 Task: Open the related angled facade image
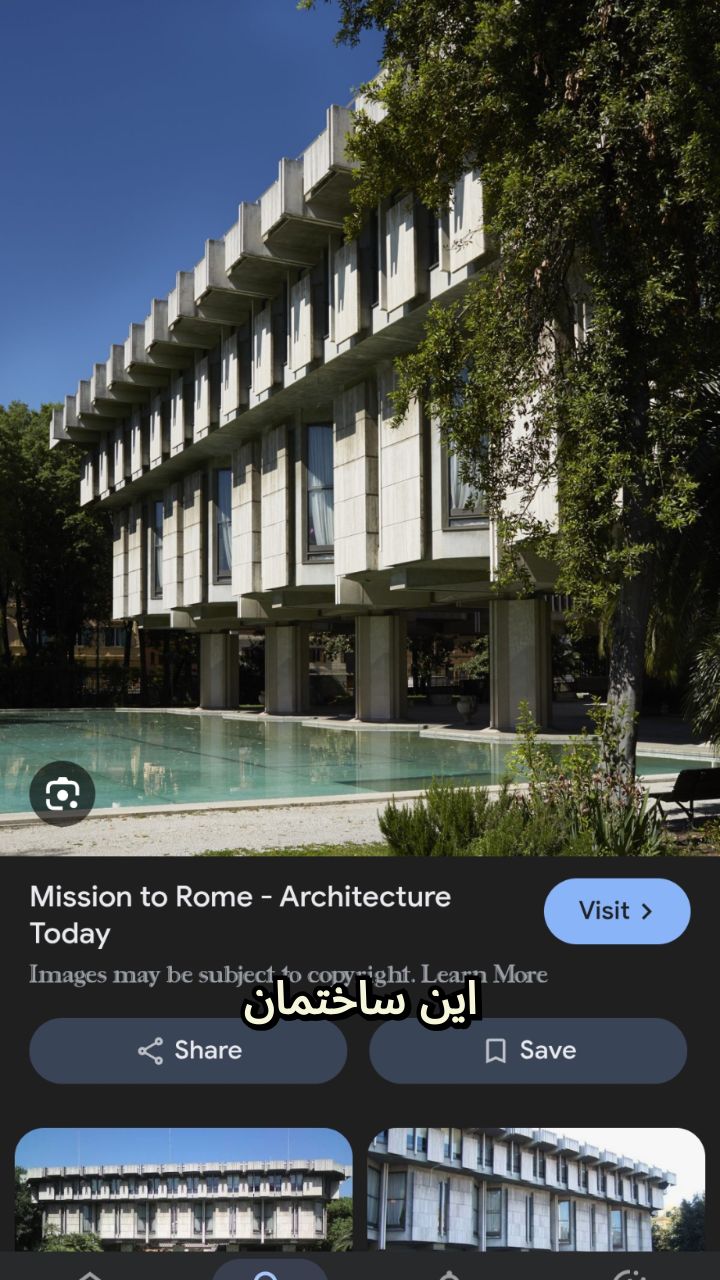[536, 1190]
